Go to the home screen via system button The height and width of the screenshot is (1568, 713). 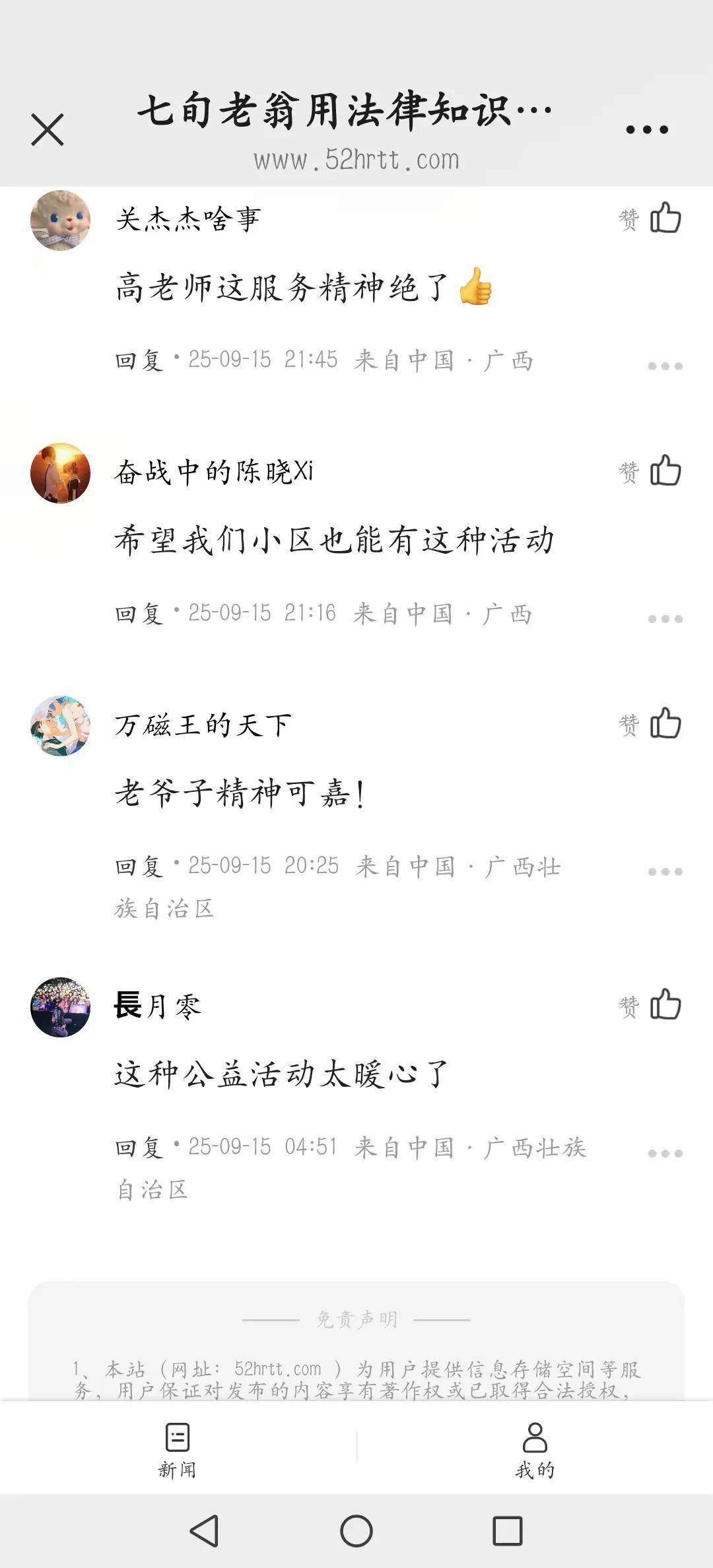click(x=356, y=1531)
